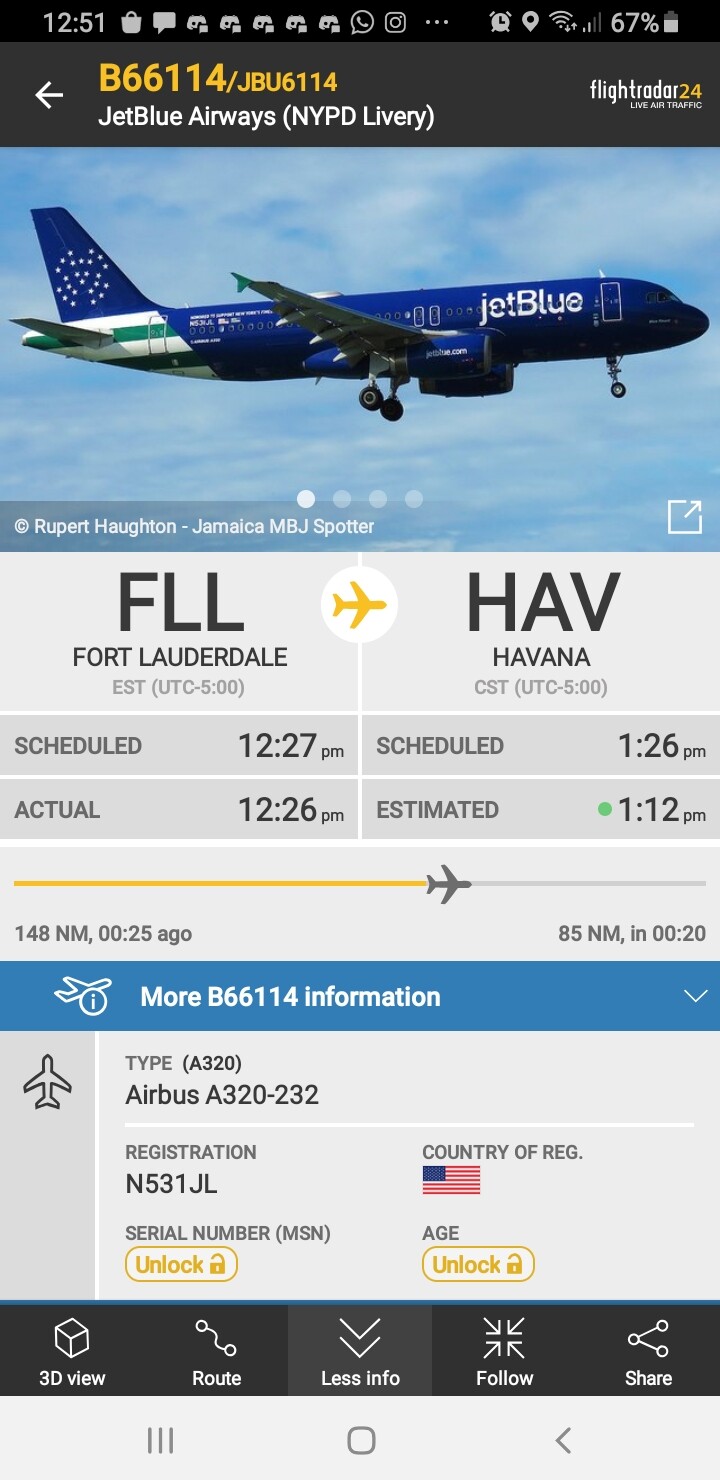Show the flight route
Screen dimensions: 720x1480
pos(216,1351)
